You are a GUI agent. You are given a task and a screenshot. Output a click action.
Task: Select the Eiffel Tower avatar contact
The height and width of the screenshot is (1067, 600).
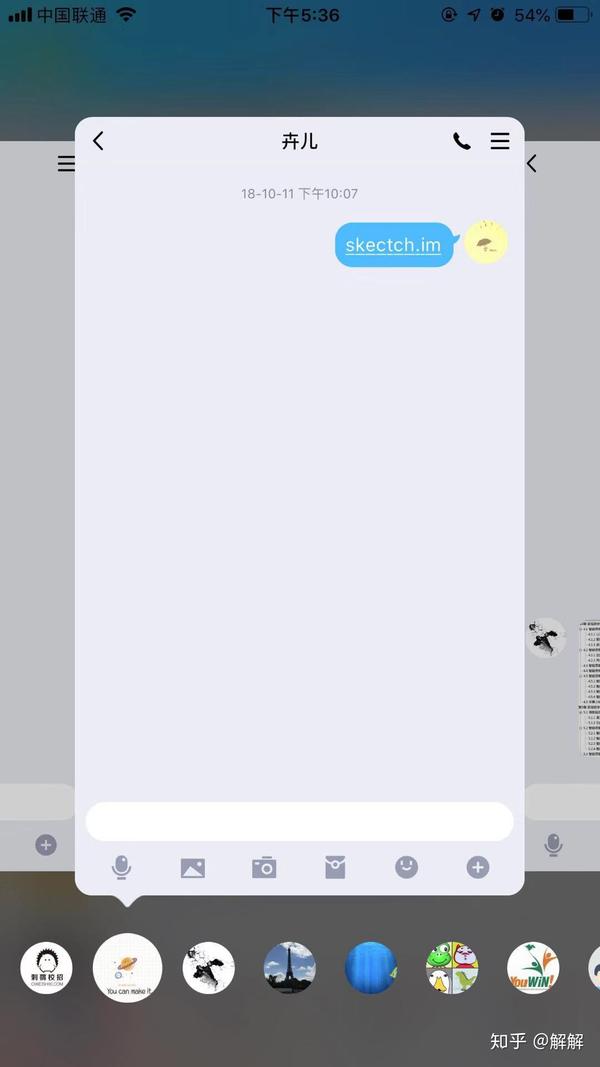click(289, 968)
